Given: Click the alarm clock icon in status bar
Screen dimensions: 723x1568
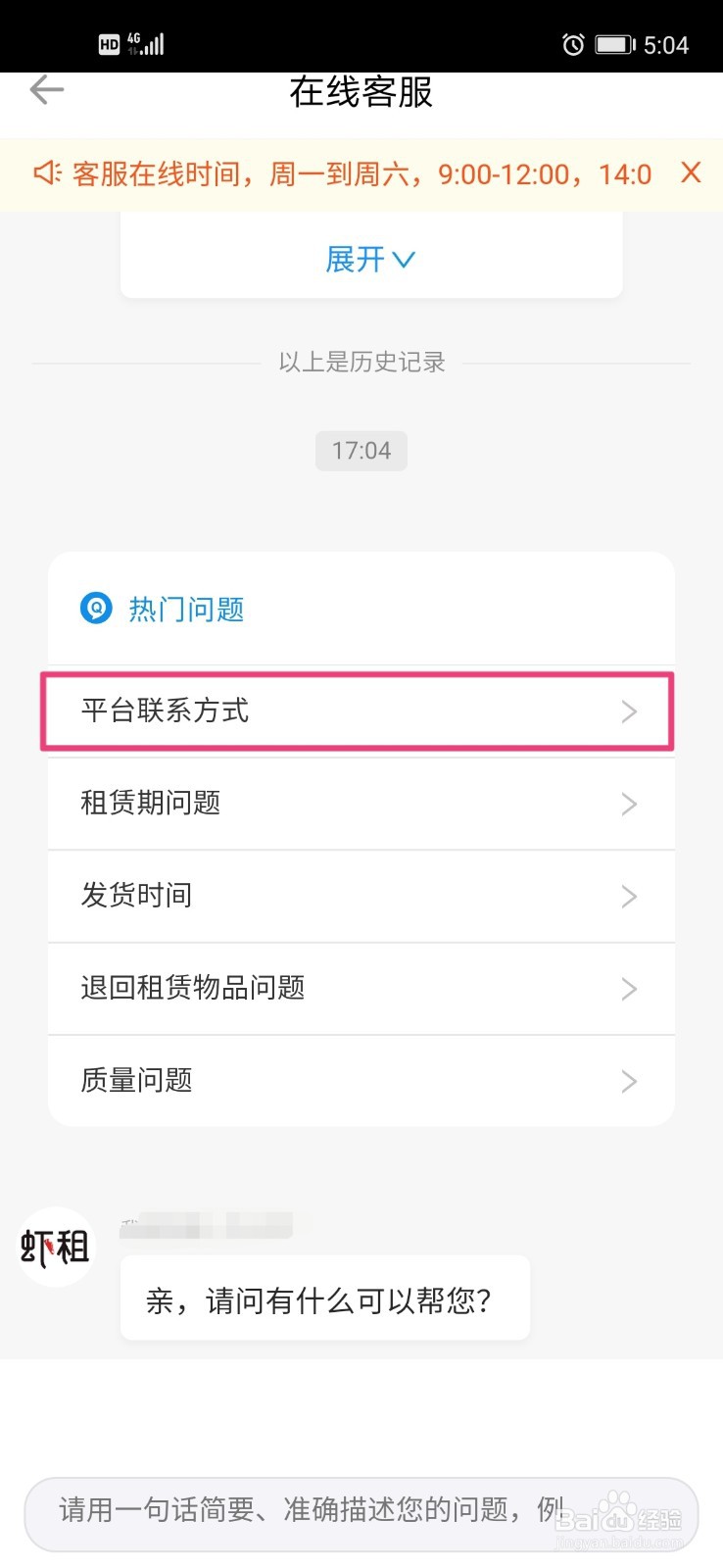Looking at the screenshot, I should pos(573,43).
